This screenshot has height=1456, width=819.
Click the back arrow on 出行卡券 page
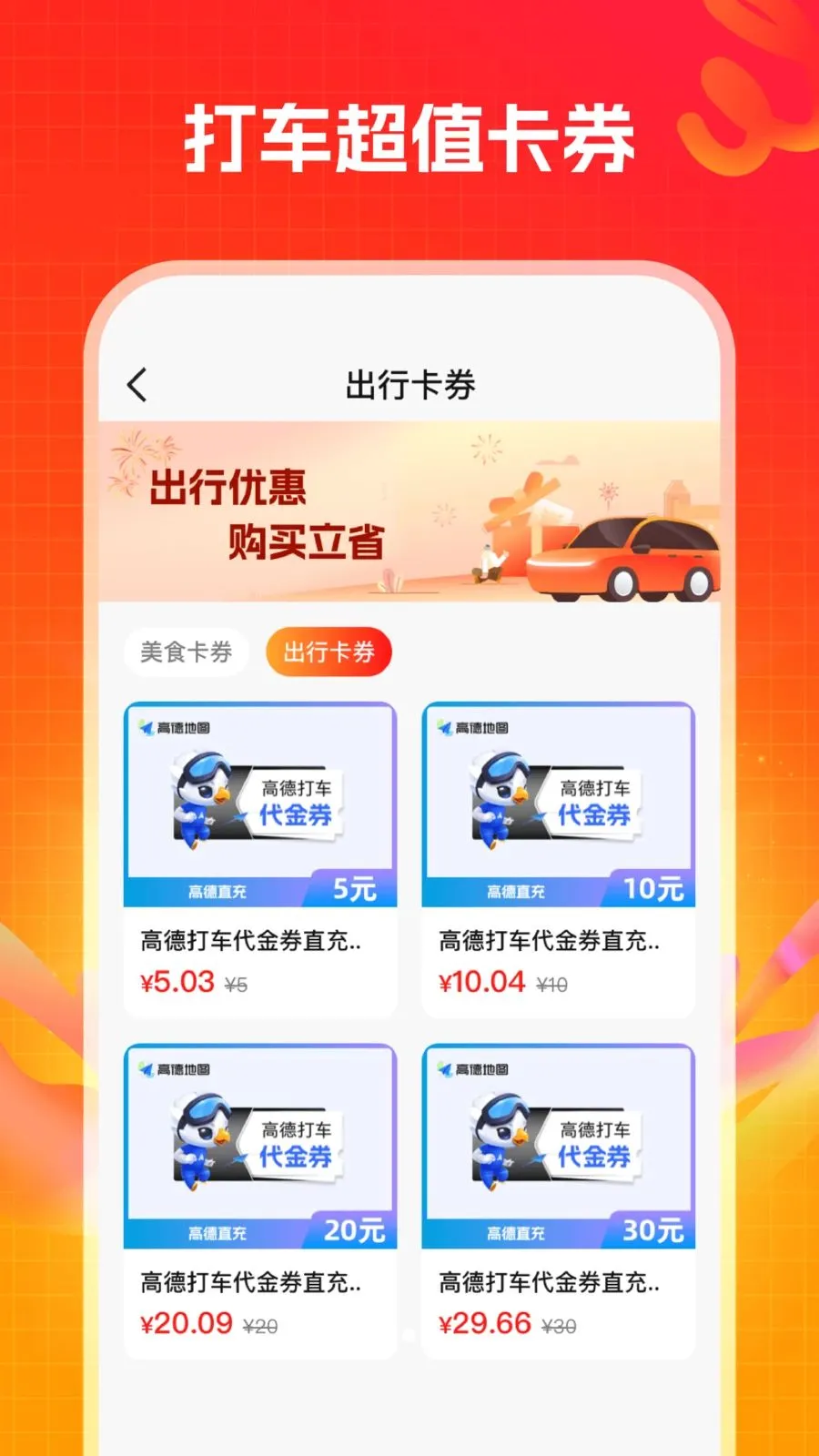pyautogui.click(x=138, y=384)
